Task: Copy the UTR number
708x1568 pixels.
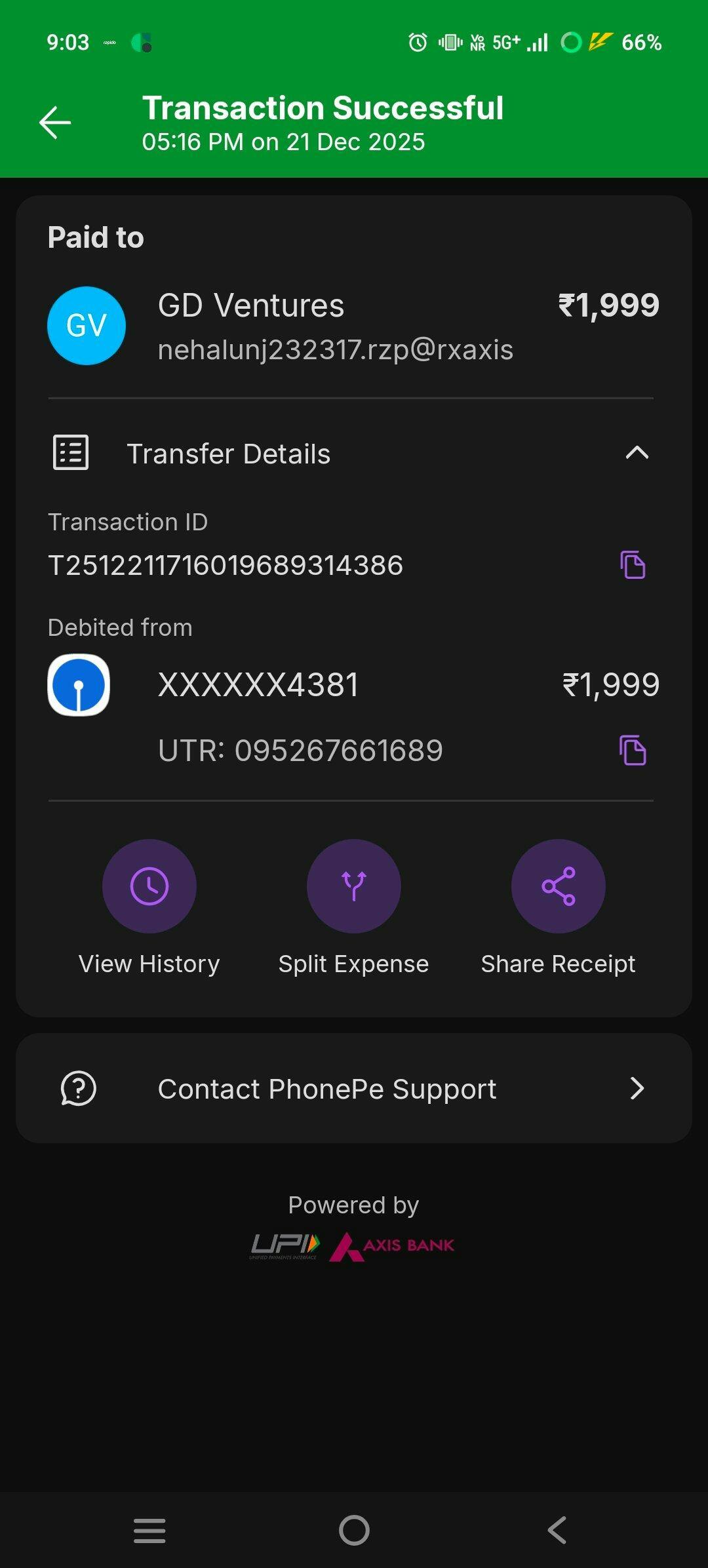Action: (633, 751)
